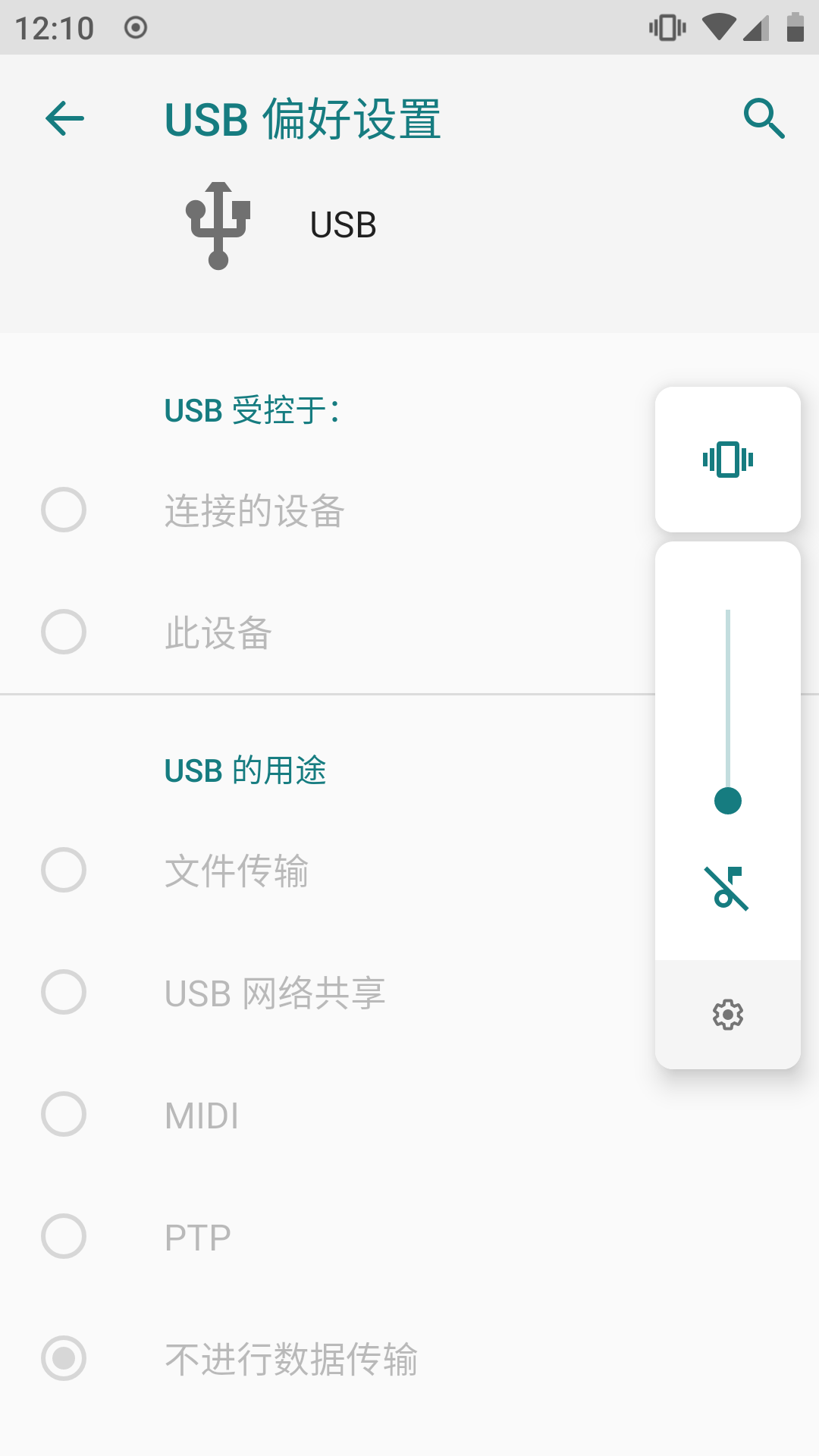Select the PTP option
The width and height of the screenshot is (819, 1456).
(x=64, y=1236)
